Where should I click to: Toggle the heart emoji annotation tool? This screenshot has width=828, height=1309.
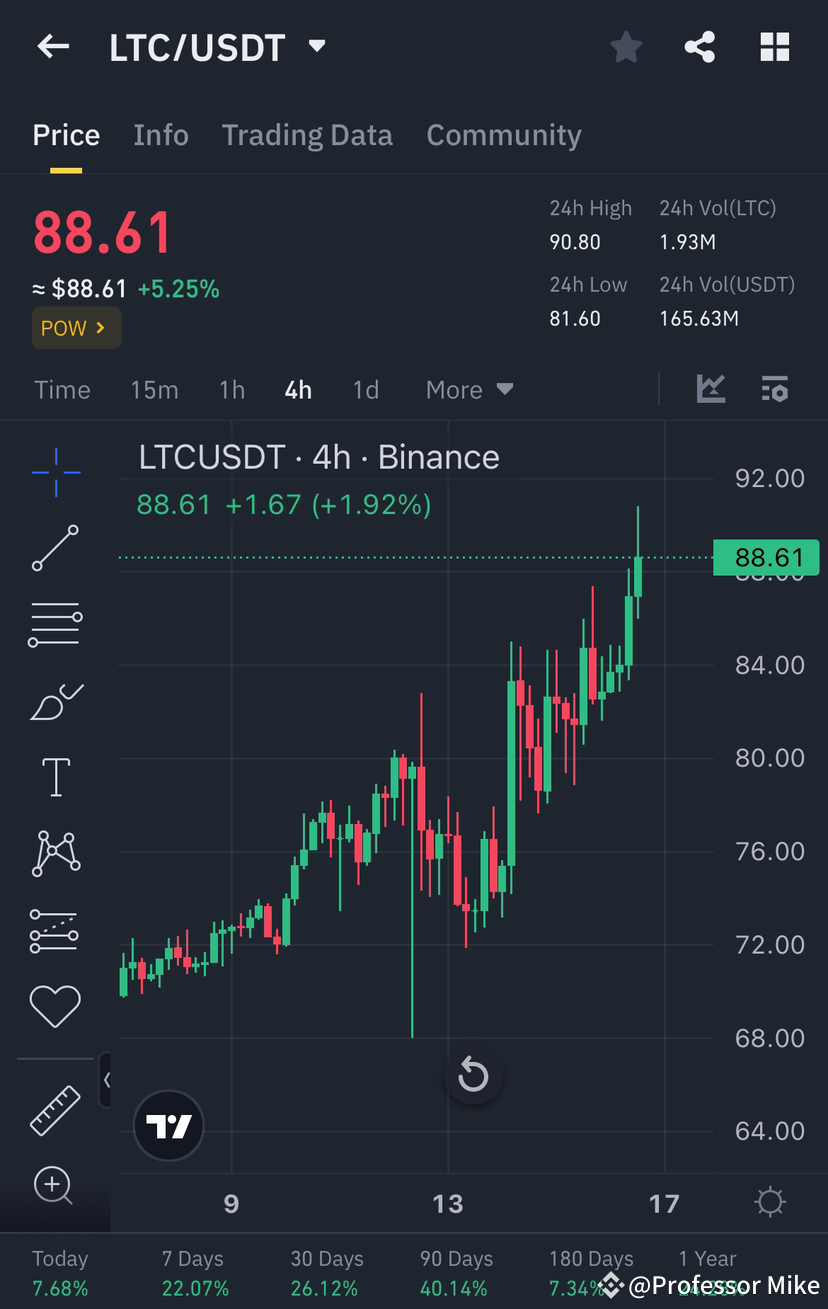point(55,1006)
